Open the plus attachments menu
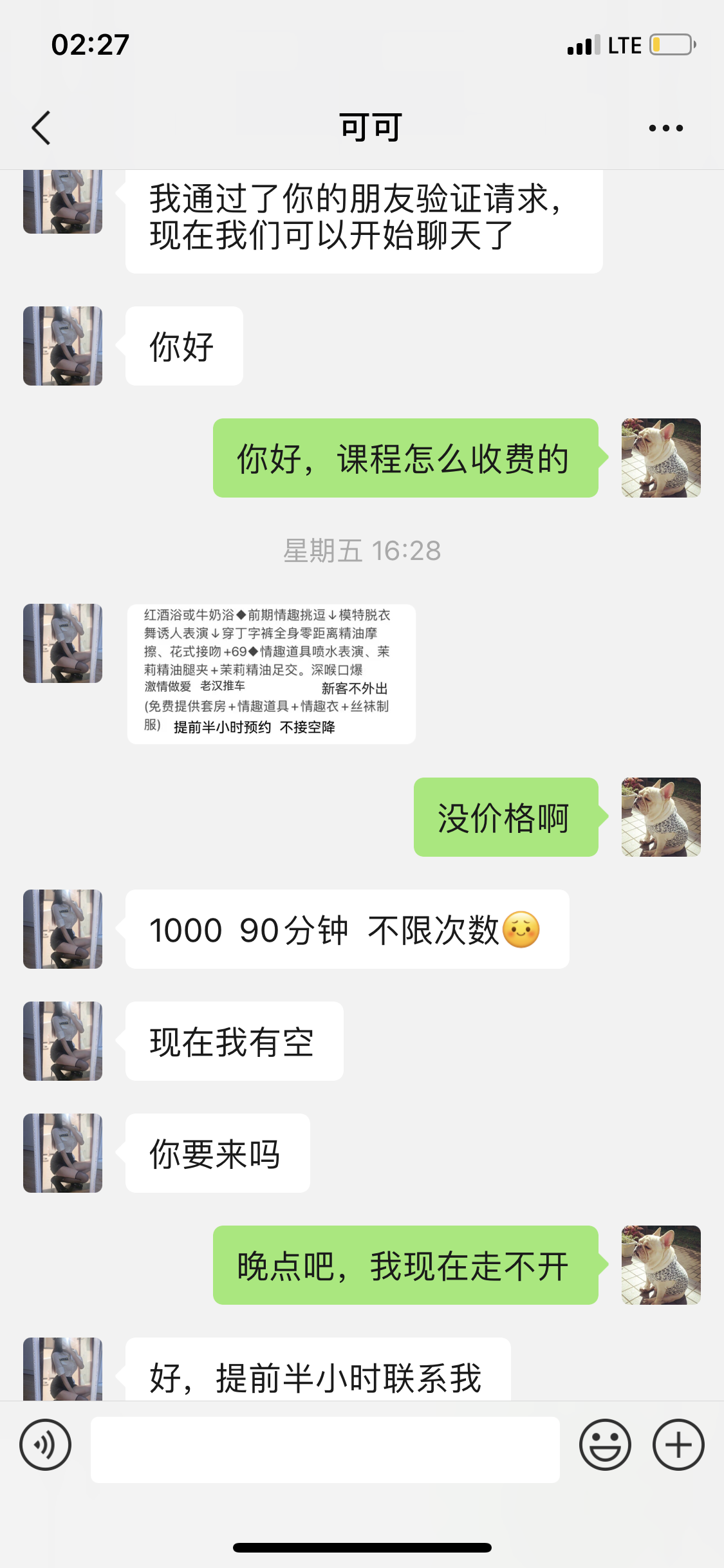The height and width of the screenshot is (1568, 724). coord(678,1444)
